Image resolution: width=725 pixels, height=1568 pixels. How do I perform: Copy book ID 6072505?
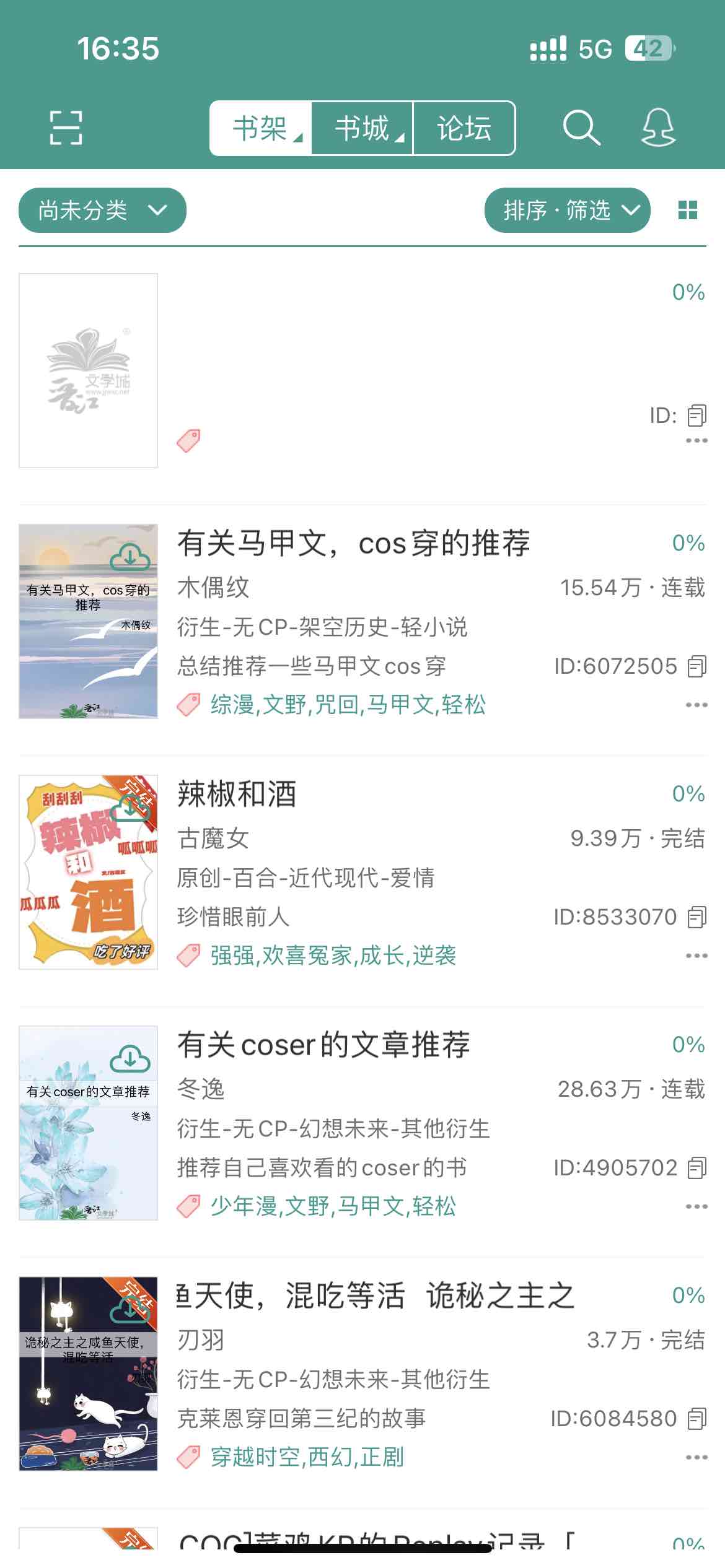tap(697, 666)
